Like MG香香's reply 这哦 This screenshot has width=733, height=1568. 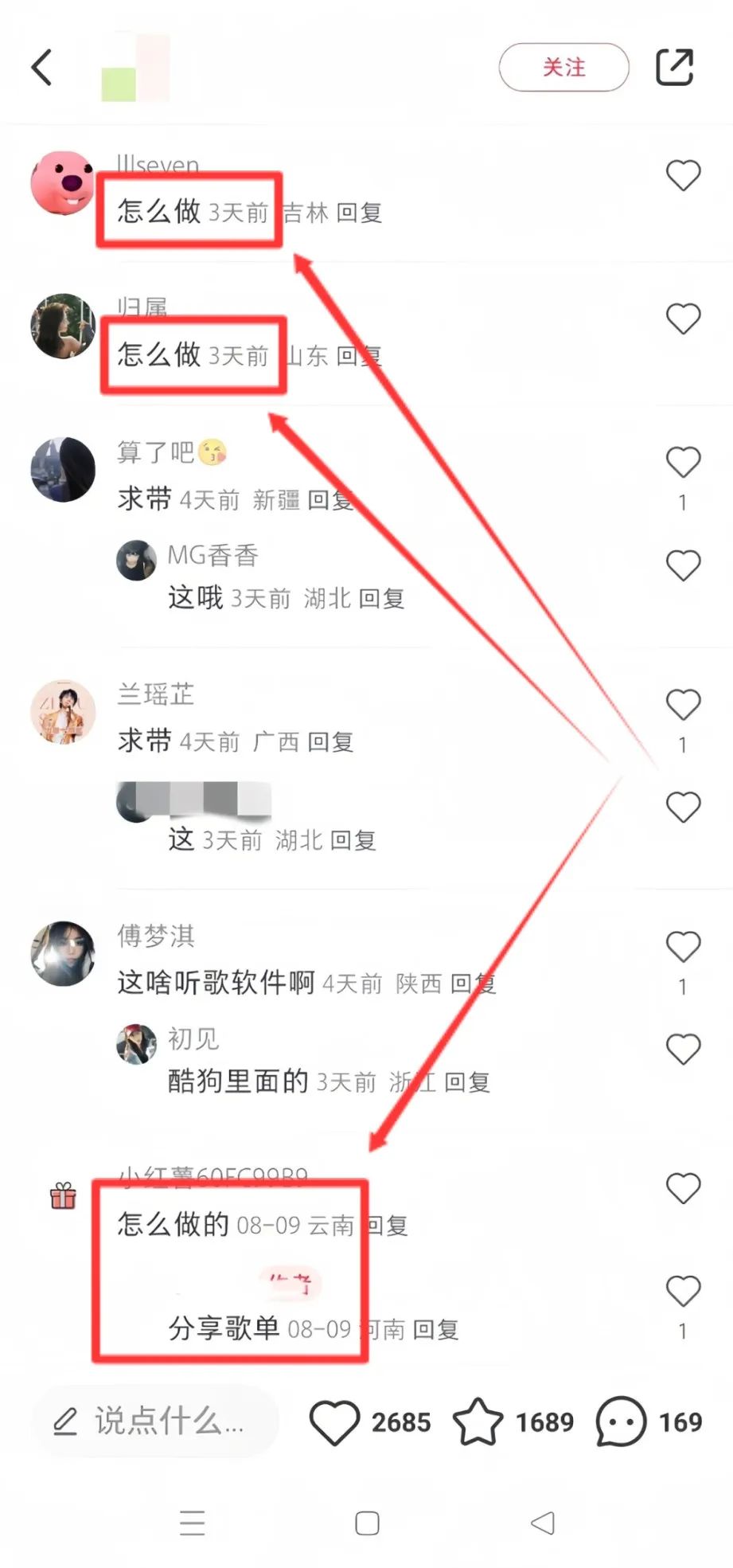(x=683, y=565)
